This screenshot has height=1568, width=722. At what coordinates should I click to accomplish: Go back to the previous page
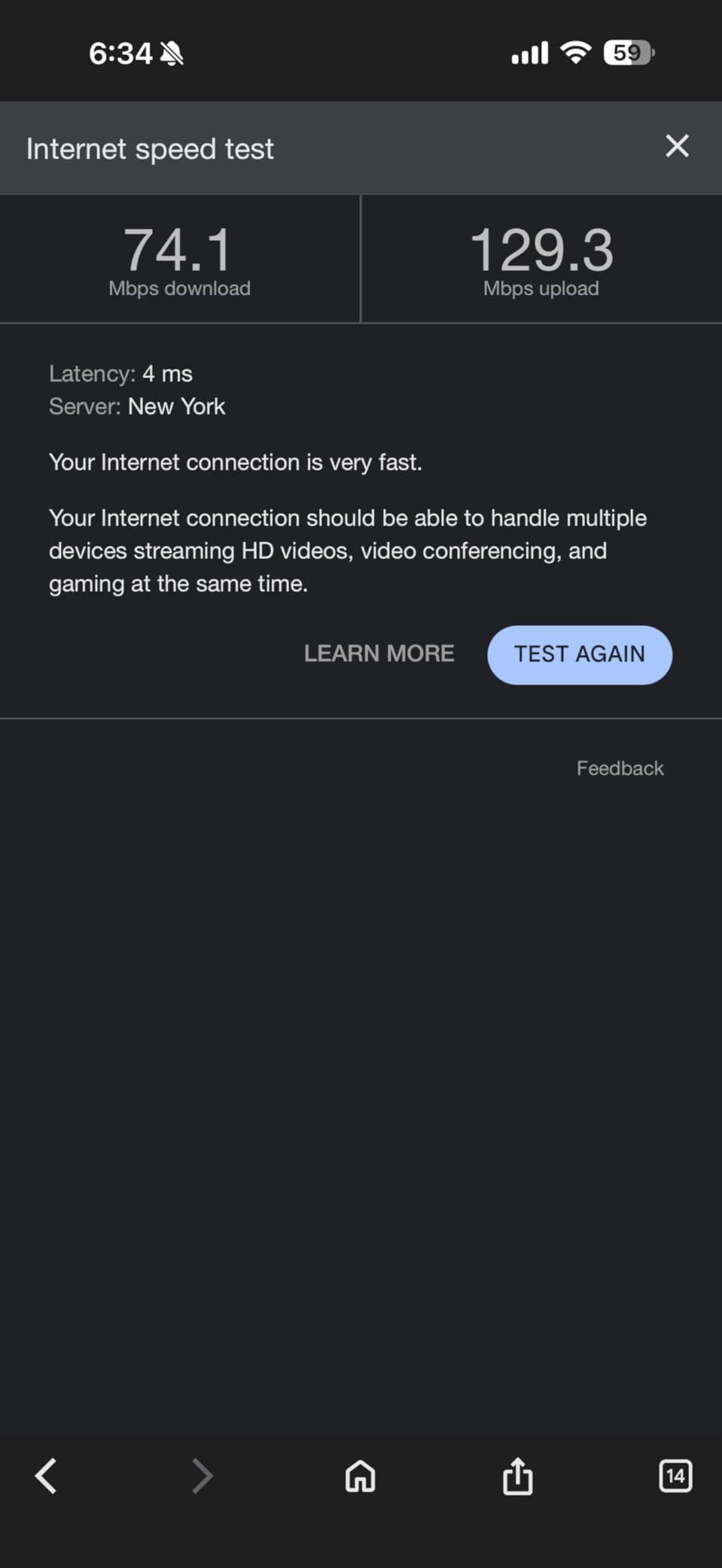[x=46, y=1475]
